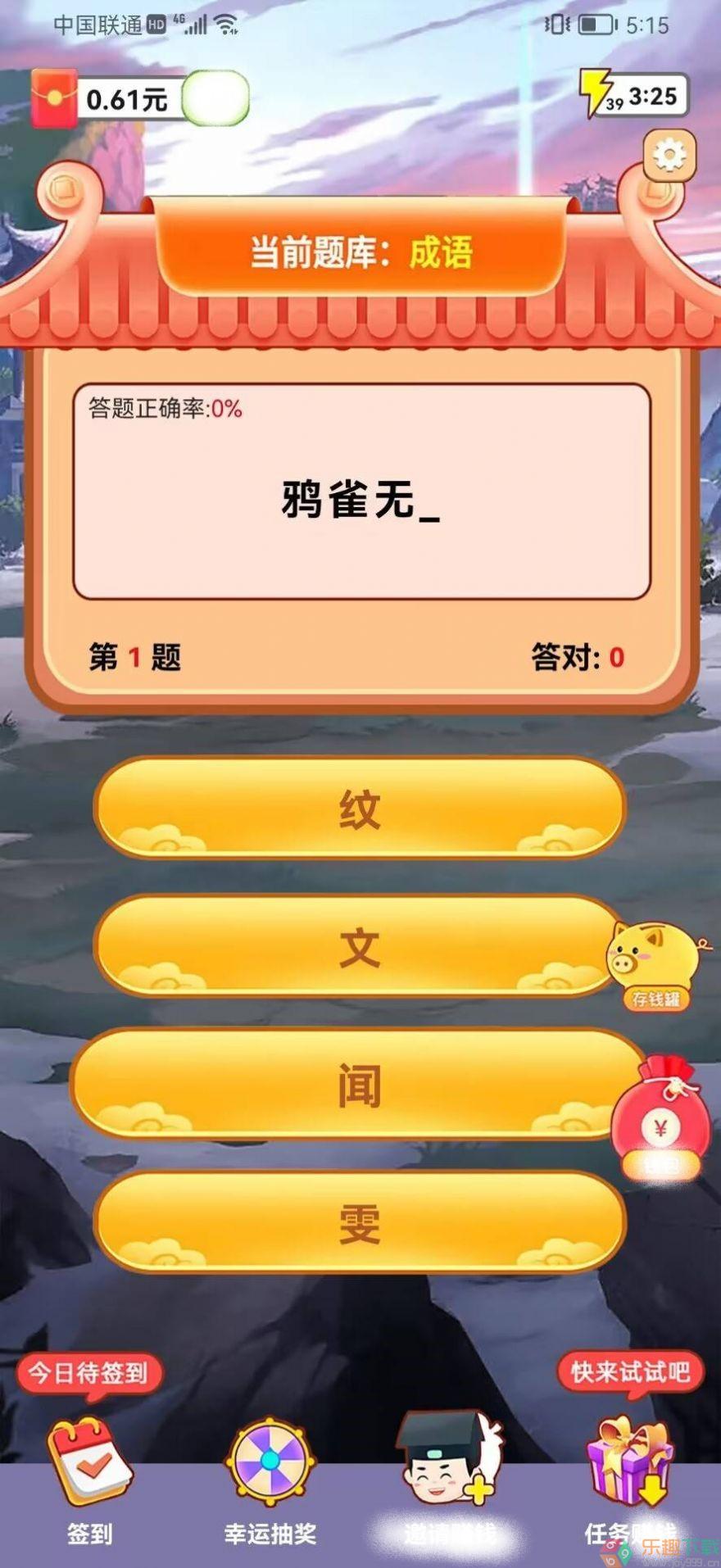Choose answer 纹

point(360,808)
